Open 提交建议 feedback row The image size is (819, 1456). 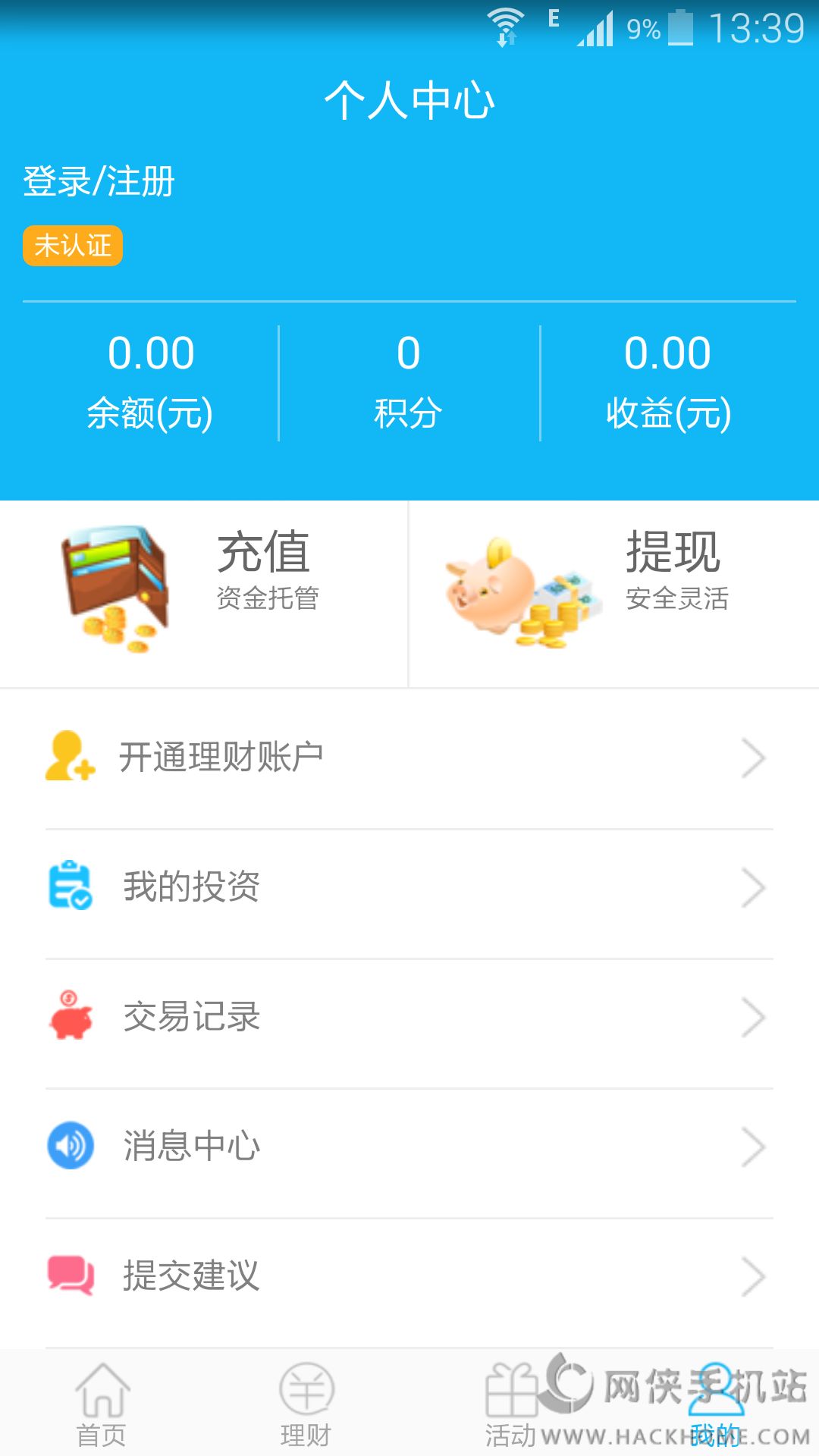tap(409, 1276)
